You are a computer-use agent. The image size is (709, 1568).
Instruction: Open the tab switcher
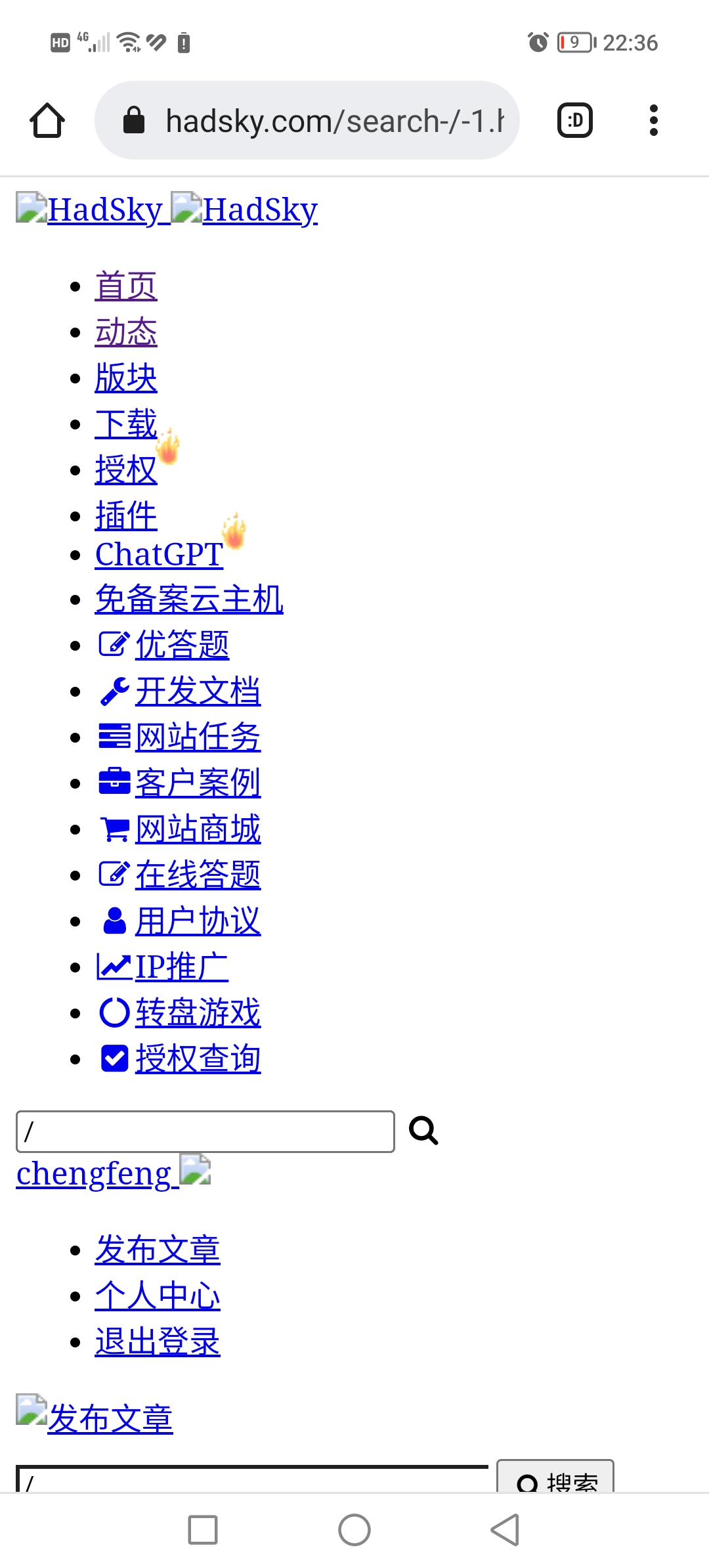tap(575, 120)
